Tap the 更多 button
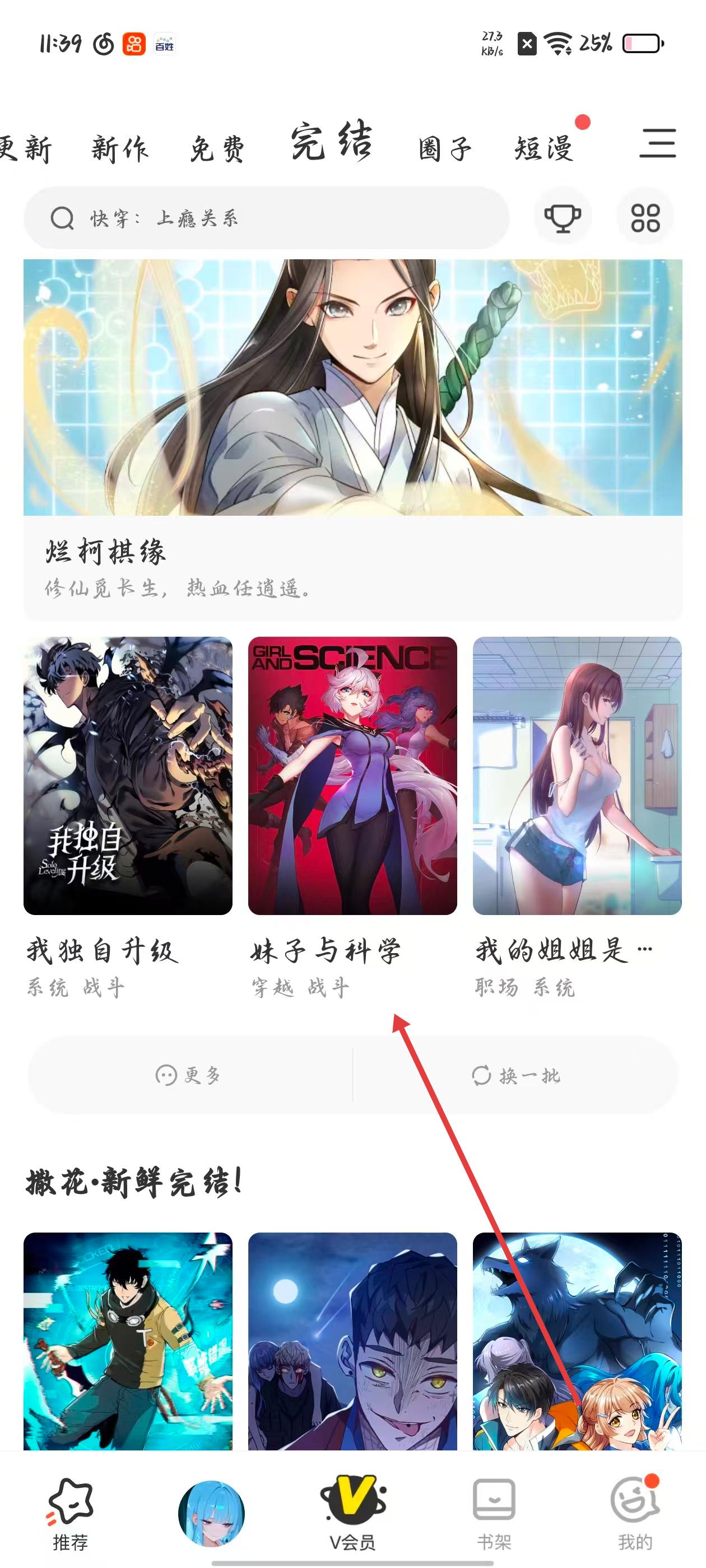 (x=189, y=1075)
